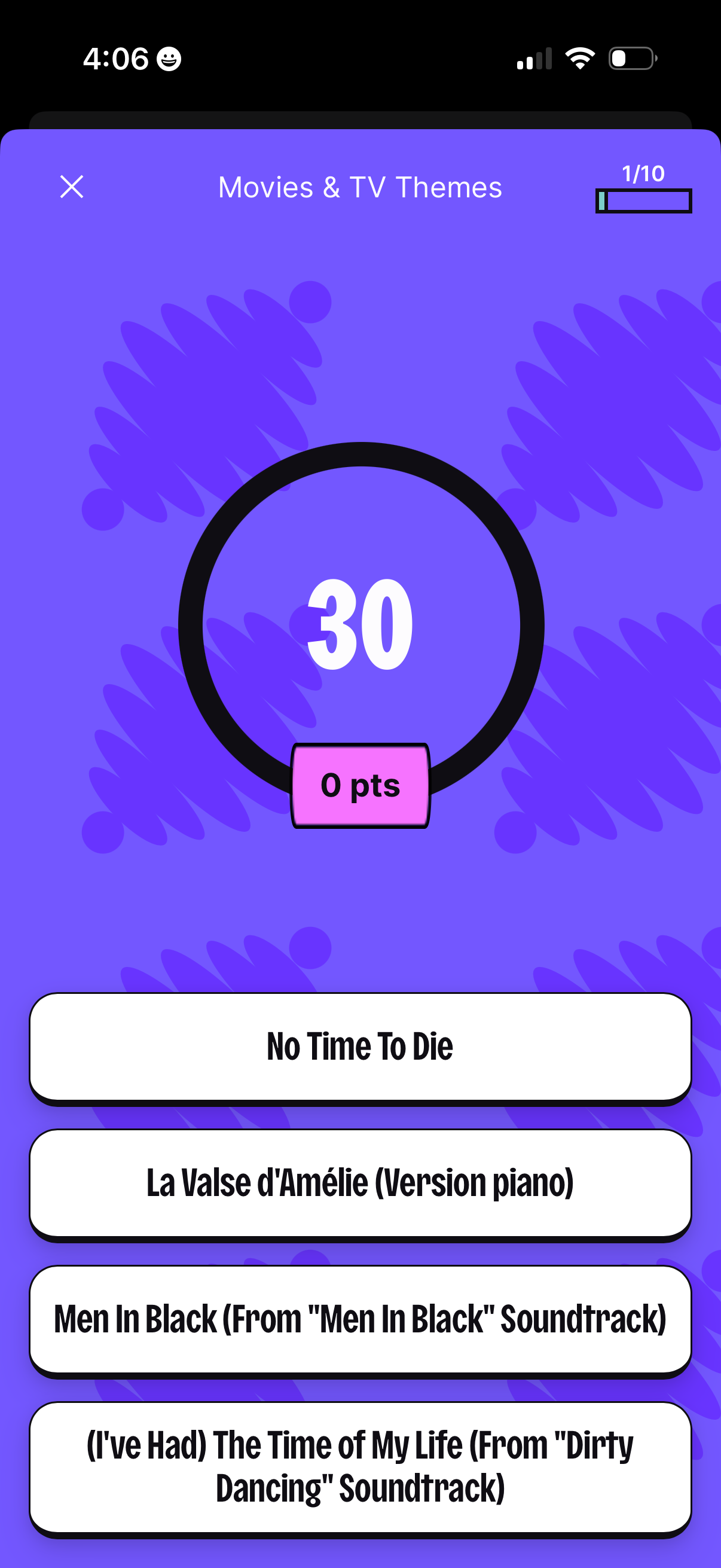Pick (I've Had) The Time of My Life
Image resolution: width=721 pixels, height=1568 pixels.
coord(360,1466)
